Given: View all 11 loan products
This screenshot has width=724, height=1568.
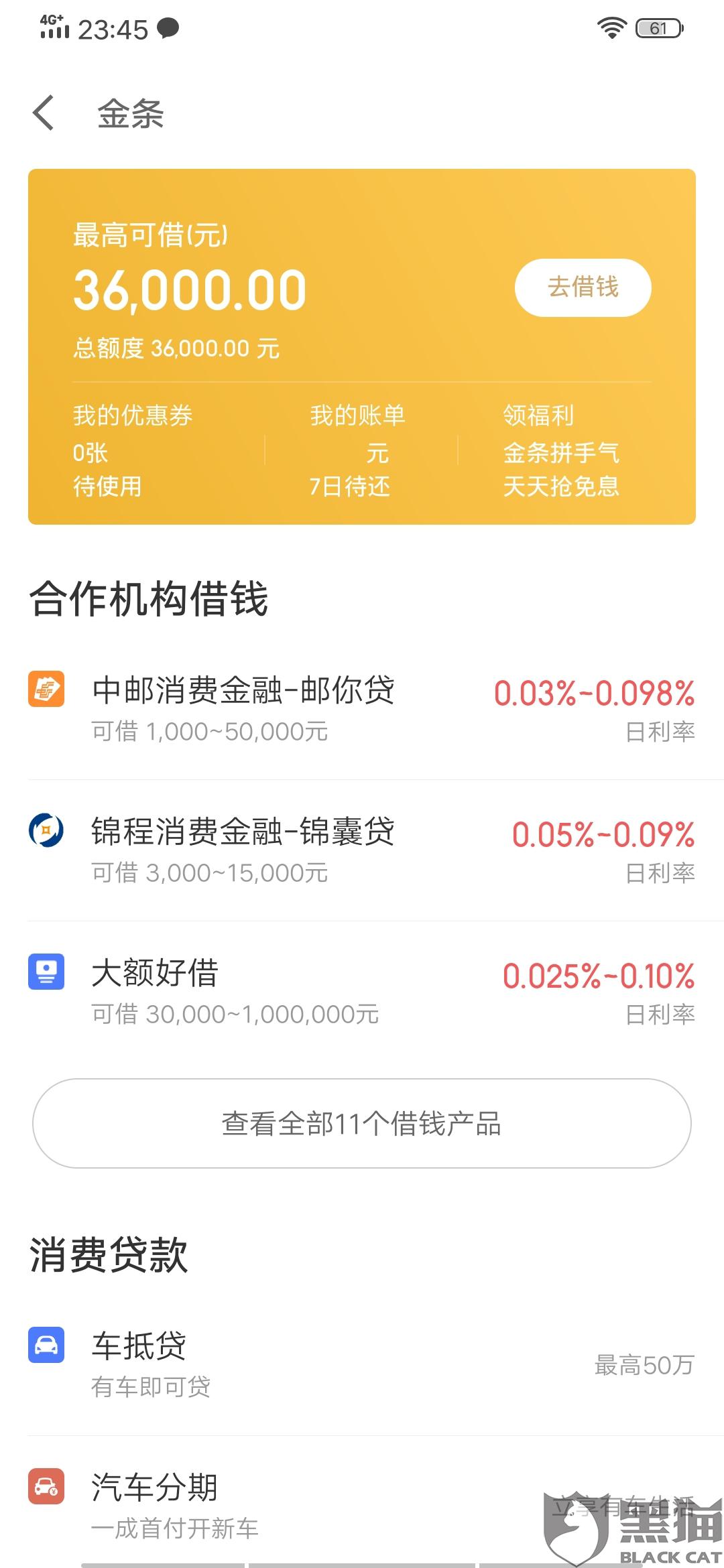Looking at the screenshot, I should click(x=362, y=1123).
